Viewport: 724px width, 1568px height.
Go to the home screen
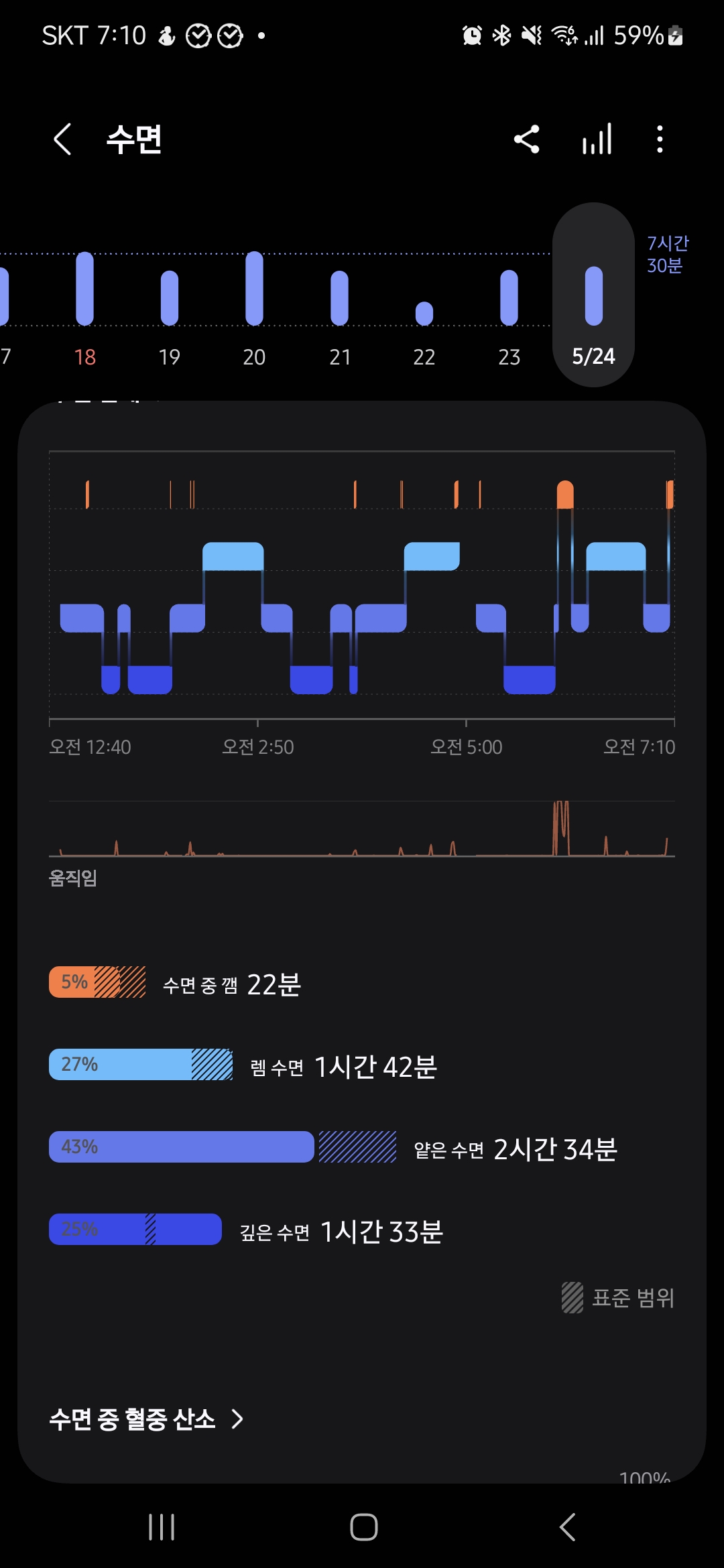coord(364,1527)
